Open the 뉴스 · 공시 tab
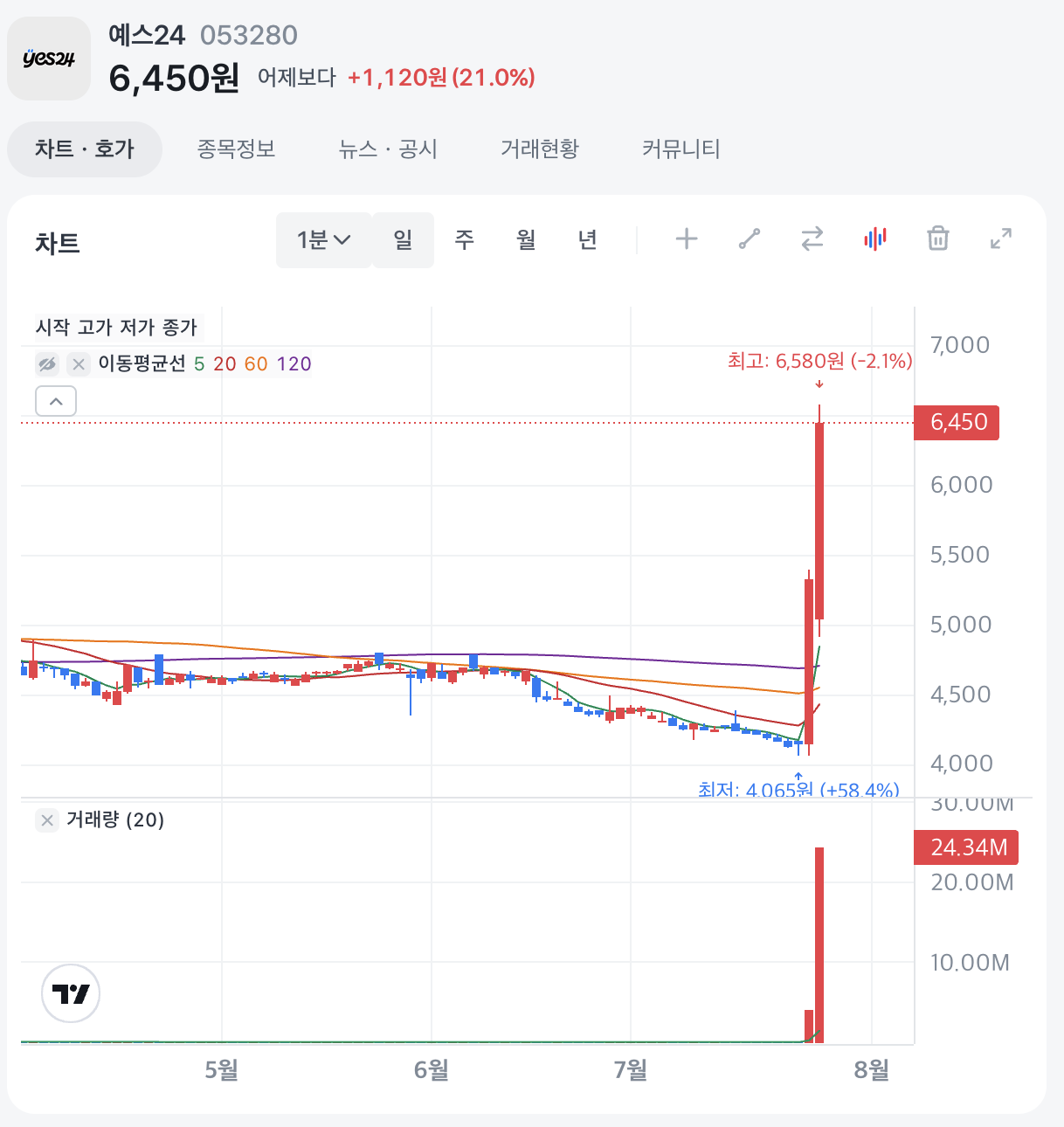This screenshot has height=1127, width=1064. pos(388,149)
